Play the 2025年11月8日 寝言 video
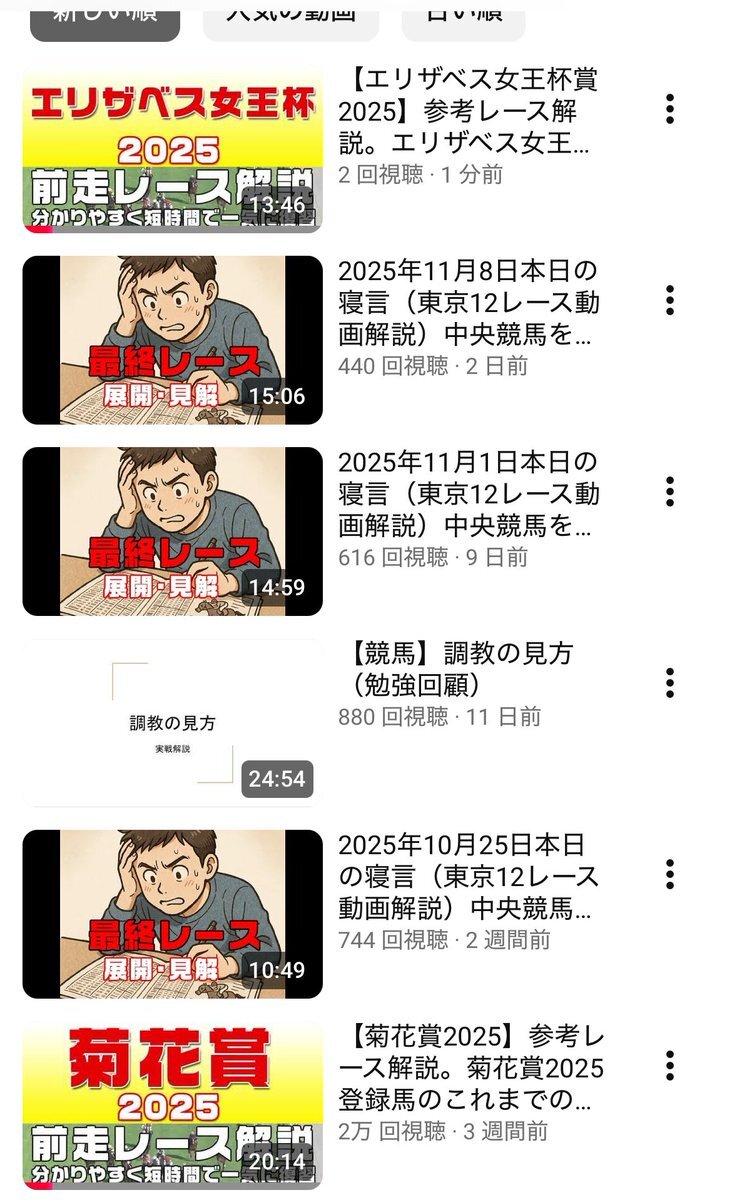737x1200 pixels. pos(172,340)
